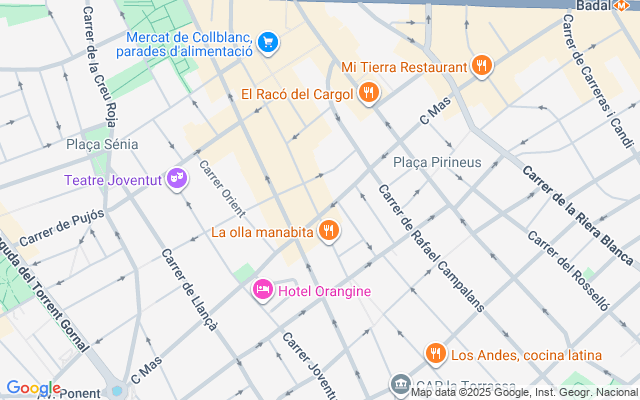
Task: Open El Racó del Cargol restaurant pin
Action: click(368, 94)
